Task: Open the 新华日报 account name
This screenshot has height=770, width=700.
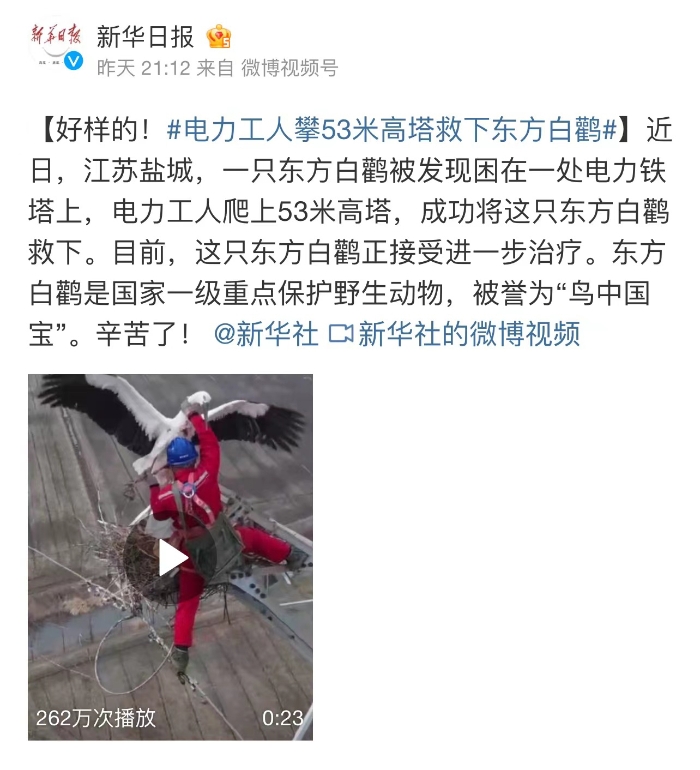Action: pos(145,37)
